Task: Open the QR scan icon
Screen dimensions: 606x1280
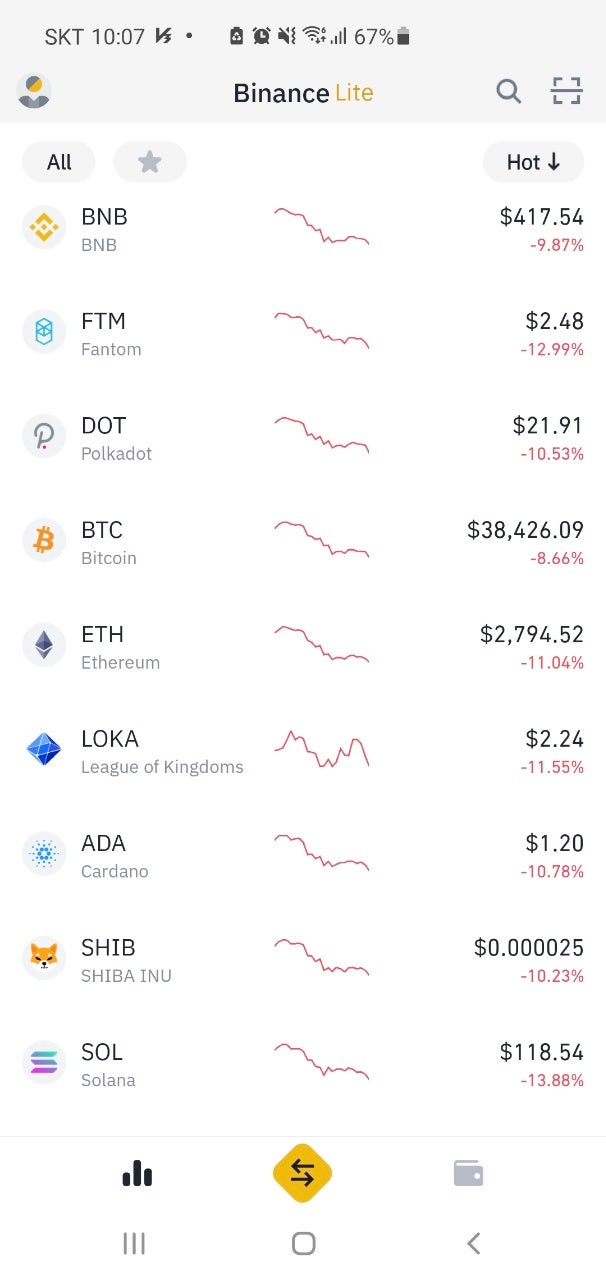Action: click(567, 92)
